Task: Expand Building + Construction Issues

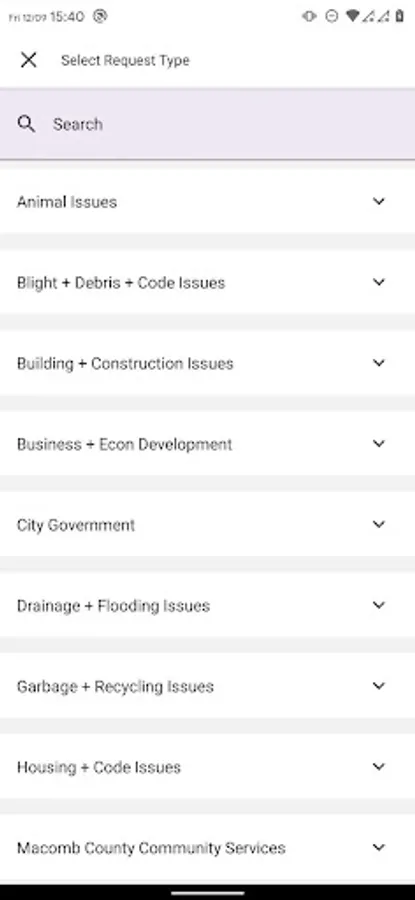Action: (207, 363)
